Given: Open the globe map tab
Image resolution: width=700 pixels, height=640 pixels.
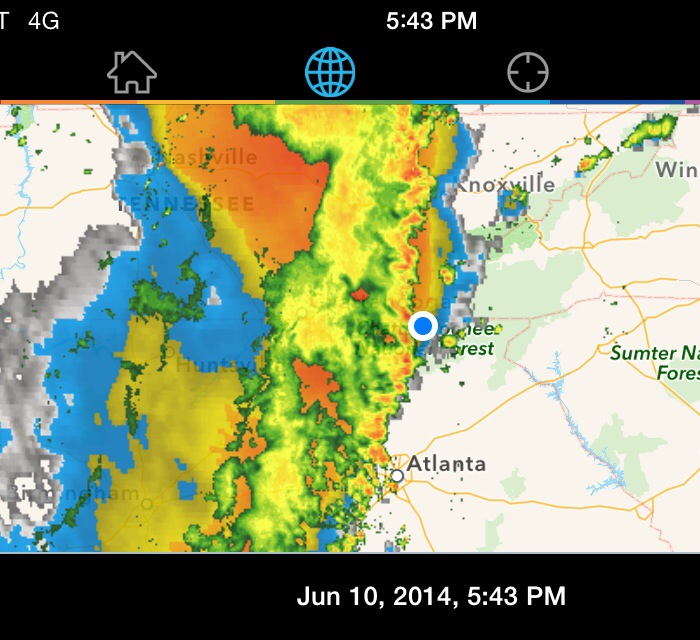Looking at the screenshot, I should tap(330, 72).
